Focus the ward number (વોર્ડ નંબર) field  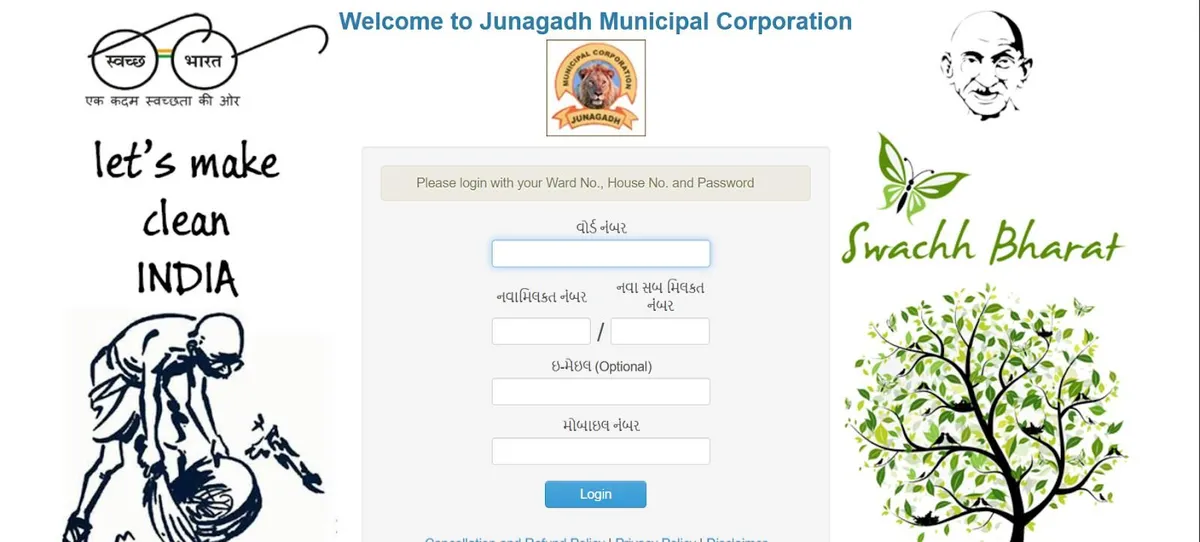click(x=600, y=254)
